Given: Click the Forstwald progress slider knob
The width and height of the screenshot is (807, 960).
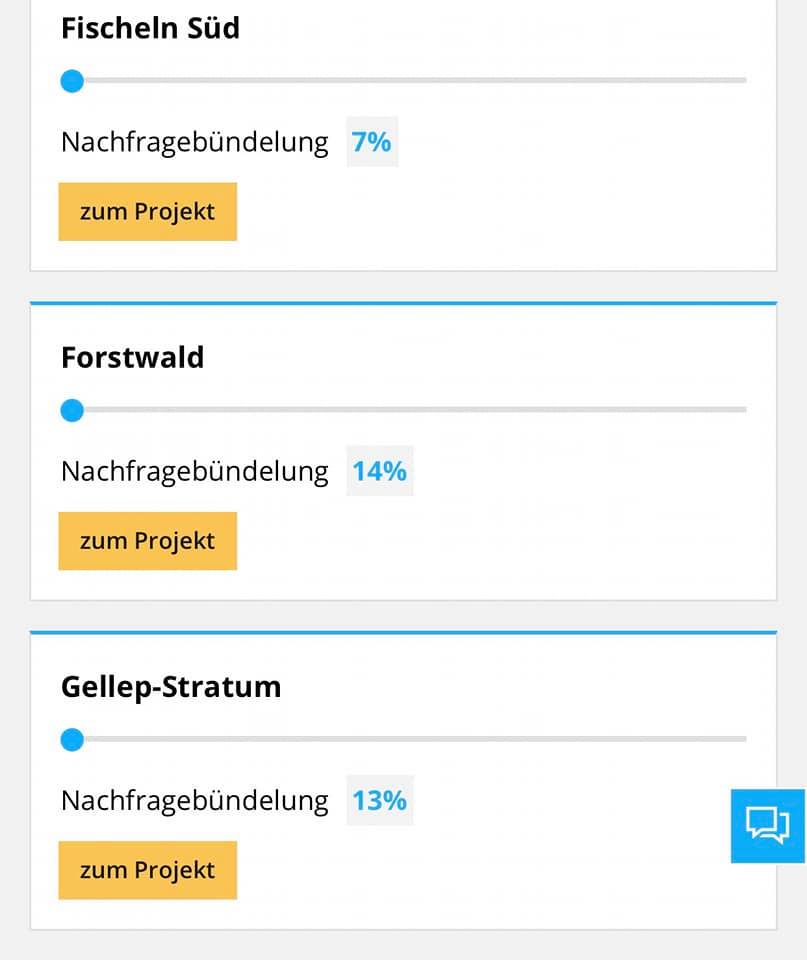Looking at the screenshot, I should pos(71,410).
